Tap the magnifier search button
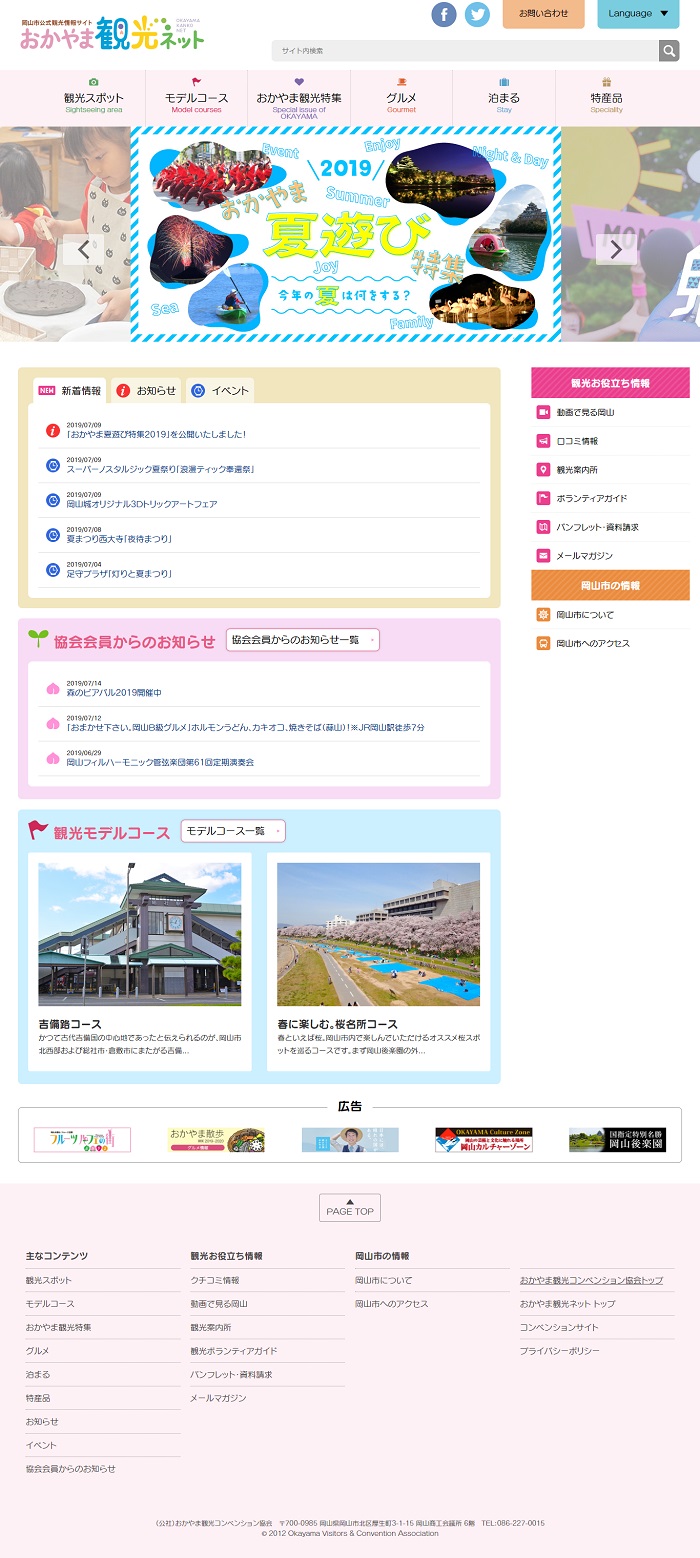Screen dimensions: 700x1558 tap(669, 50)
